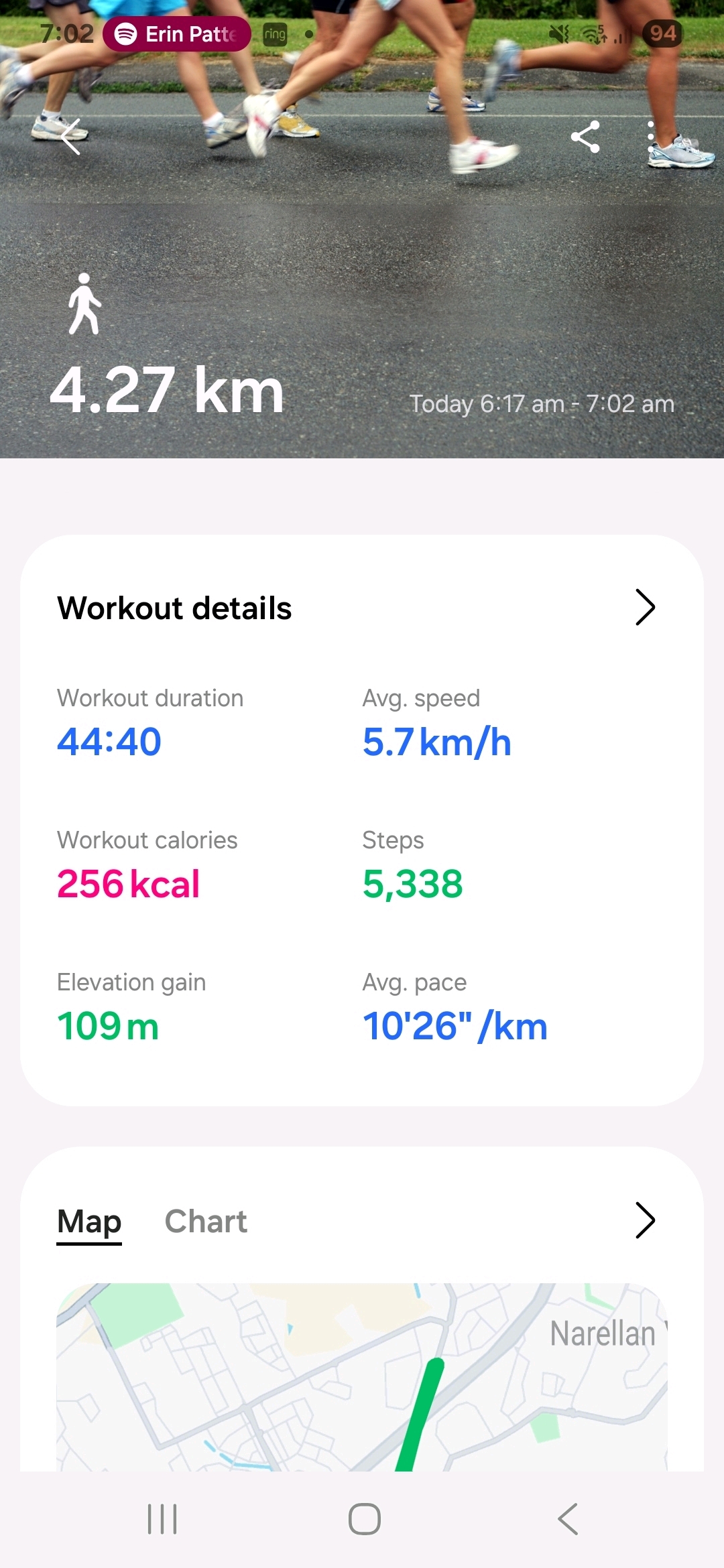724x1568 pixels.
Task: Tap the system home button
Action: tap(364, 1518)
